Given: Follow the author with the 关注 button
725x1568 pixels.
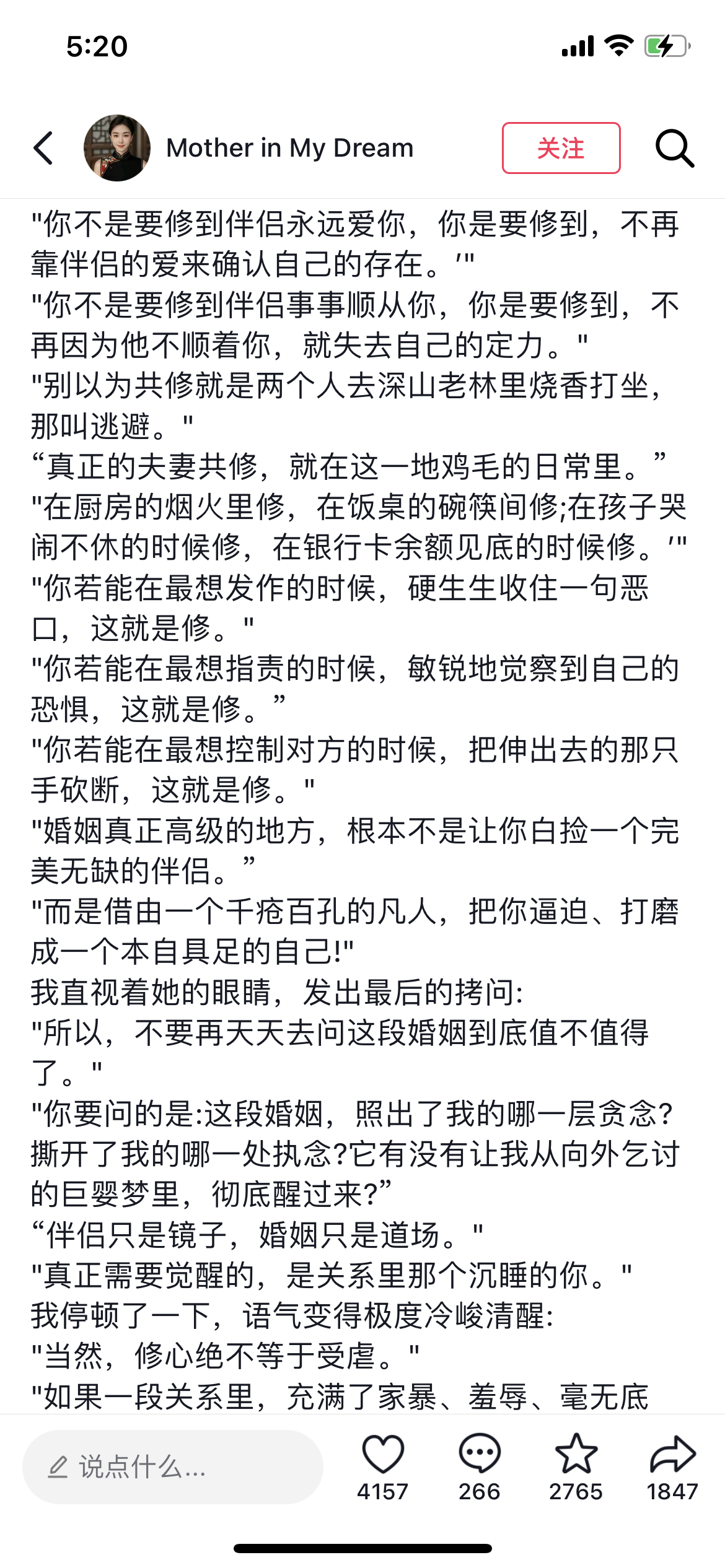Looking at the screenshot, I should click(x=561, y=148).
